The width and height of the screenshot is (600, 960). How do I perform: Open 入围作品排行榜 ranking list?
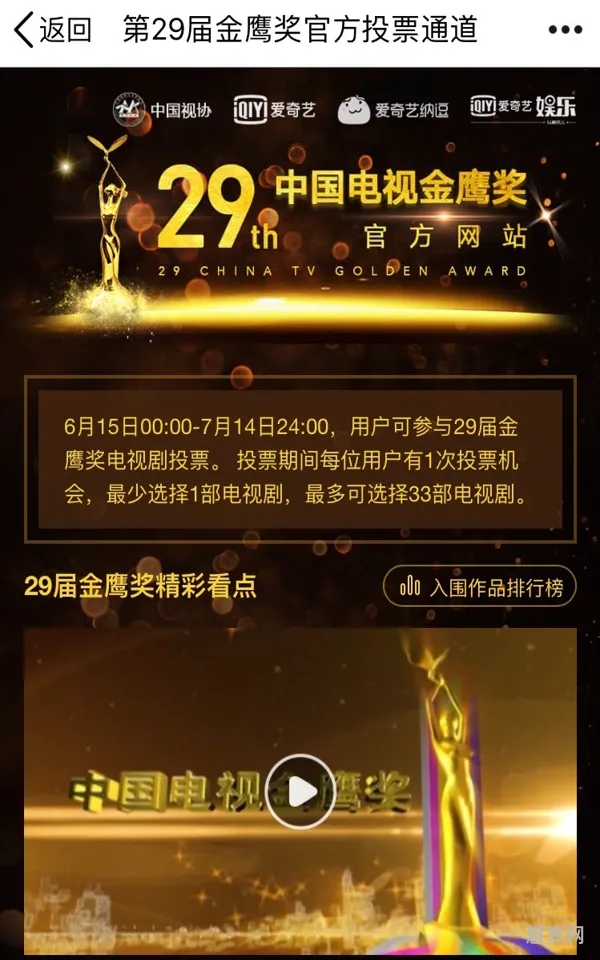[480, 587]
